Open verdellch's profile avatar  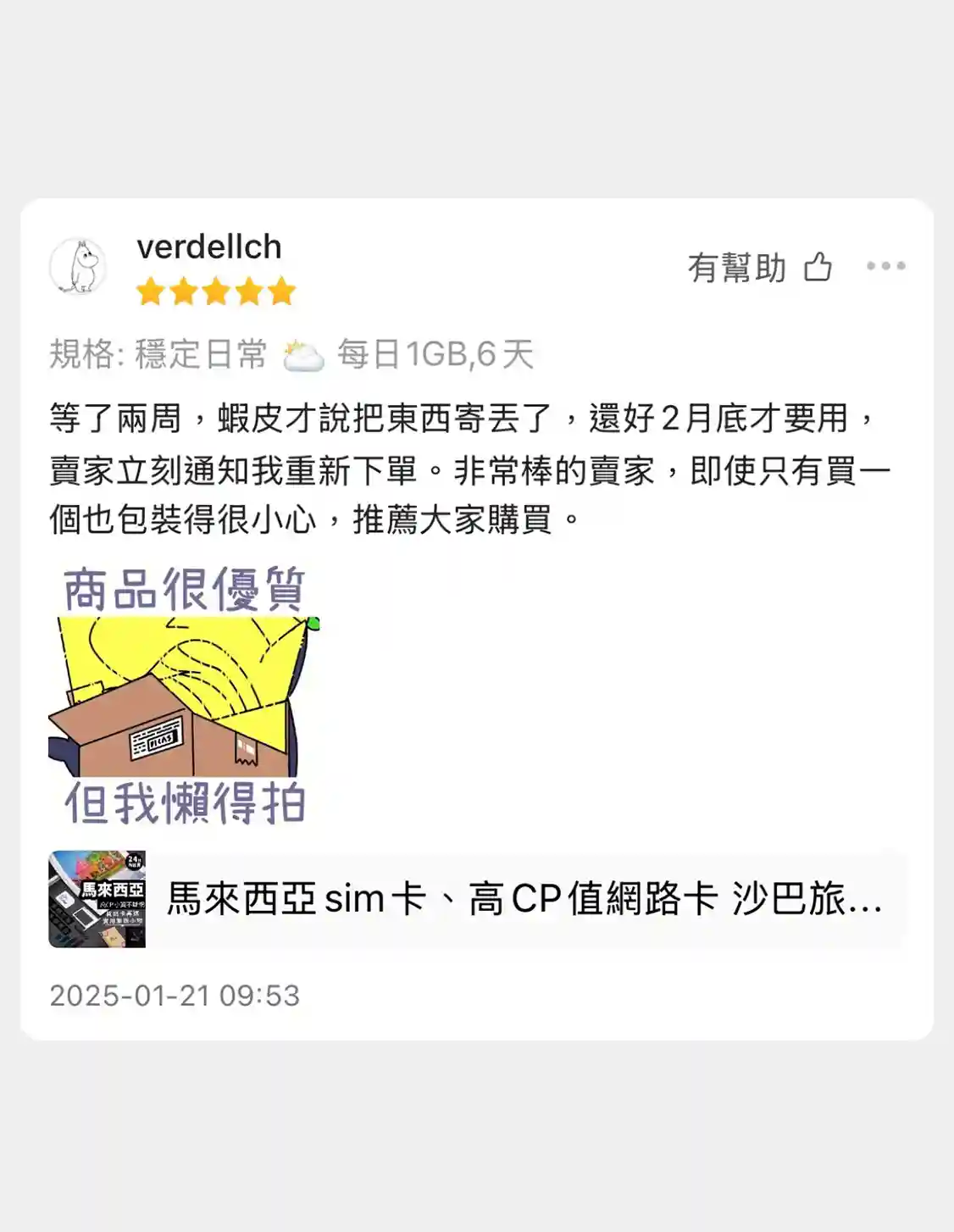tap(78, 266)
